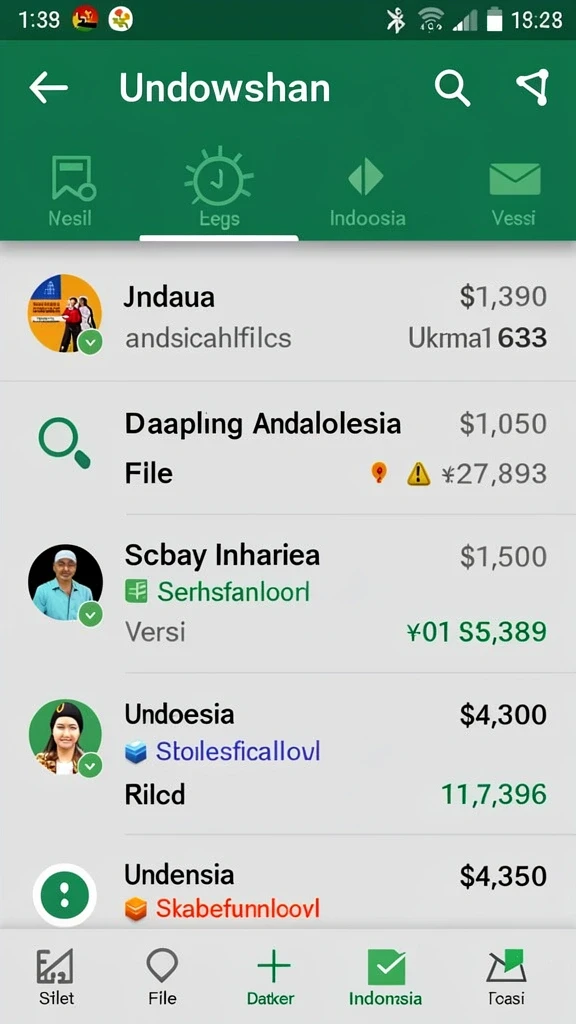Open the File bottom tab
Screen dimensions: 576x1024
[162, 976]
